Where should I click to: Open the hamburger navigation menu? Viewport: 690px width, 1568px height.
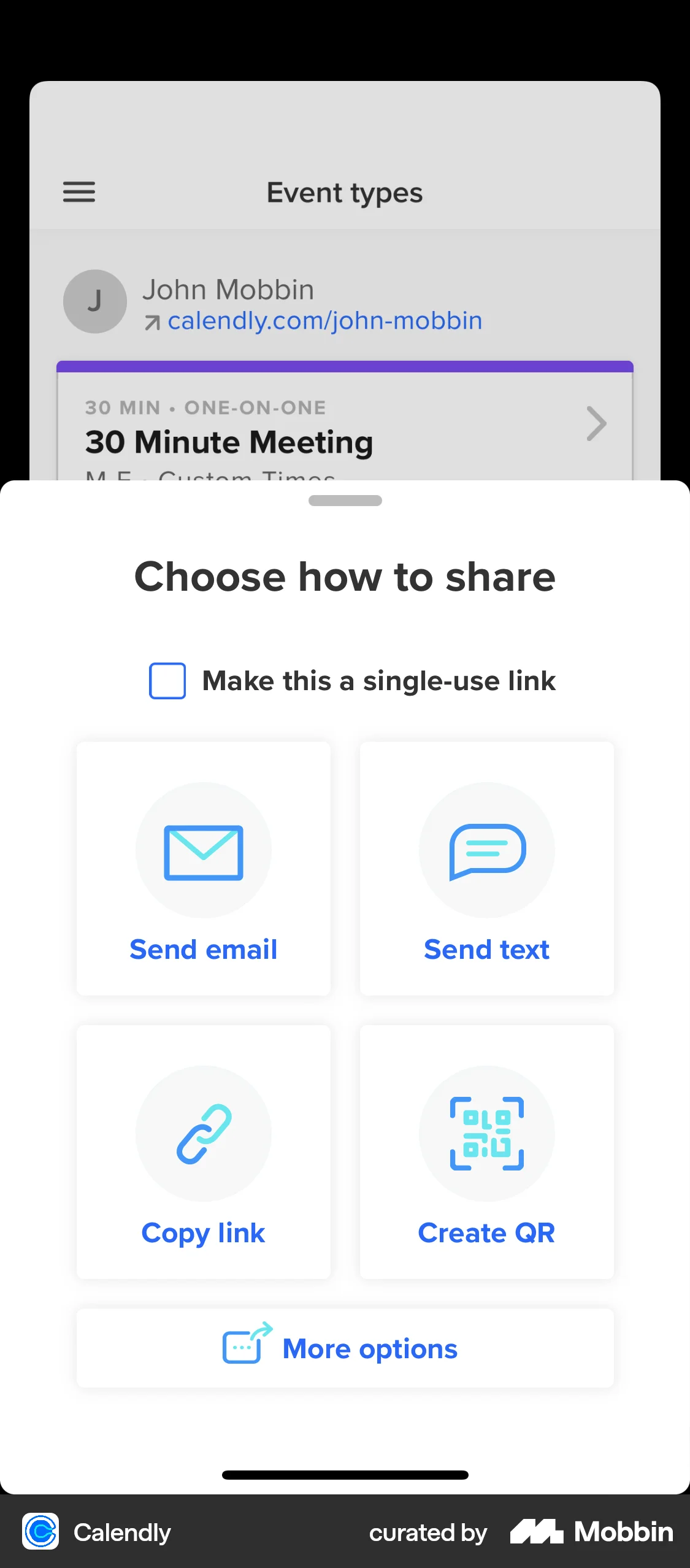coord(79,193)
